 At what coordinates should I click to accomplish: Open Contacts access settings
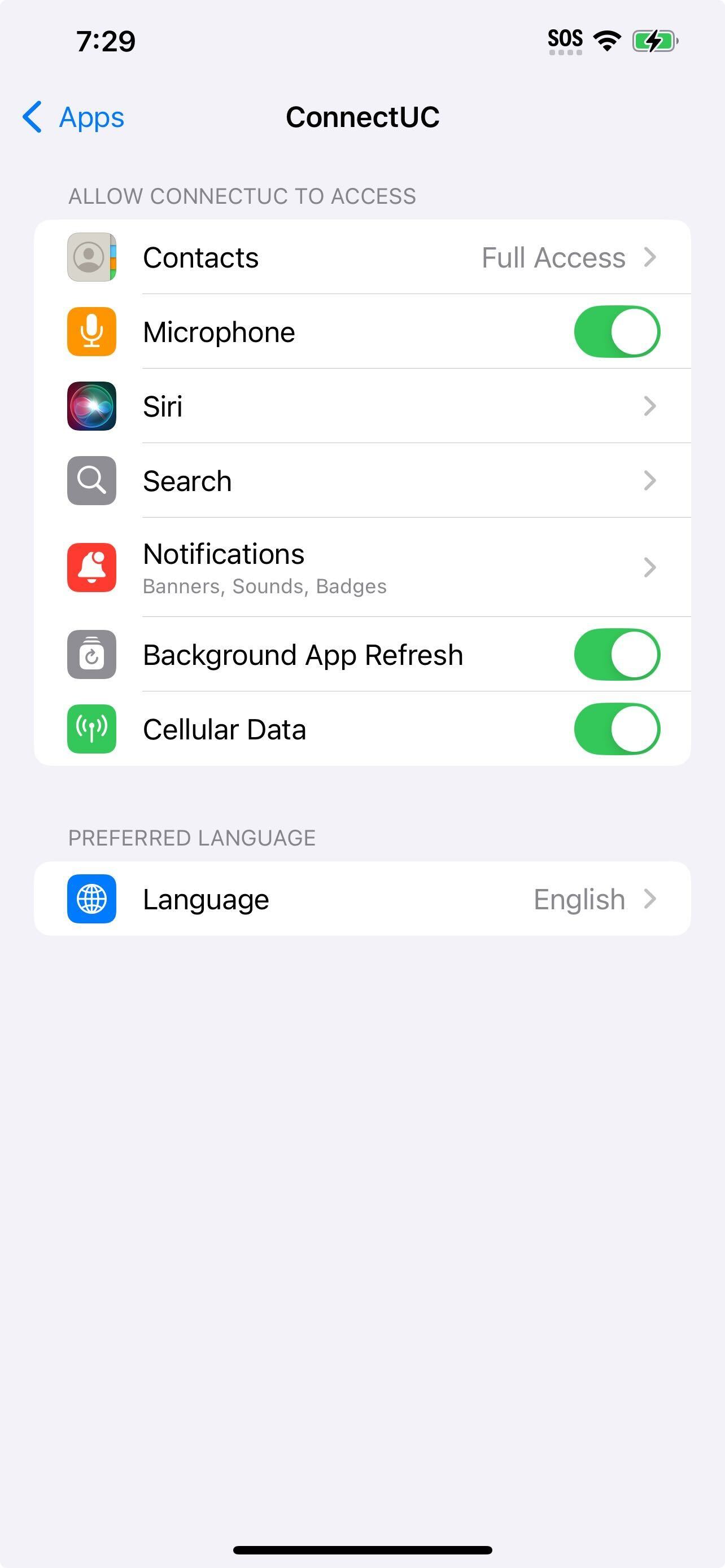pyautogui.click(x=362, y=257)
